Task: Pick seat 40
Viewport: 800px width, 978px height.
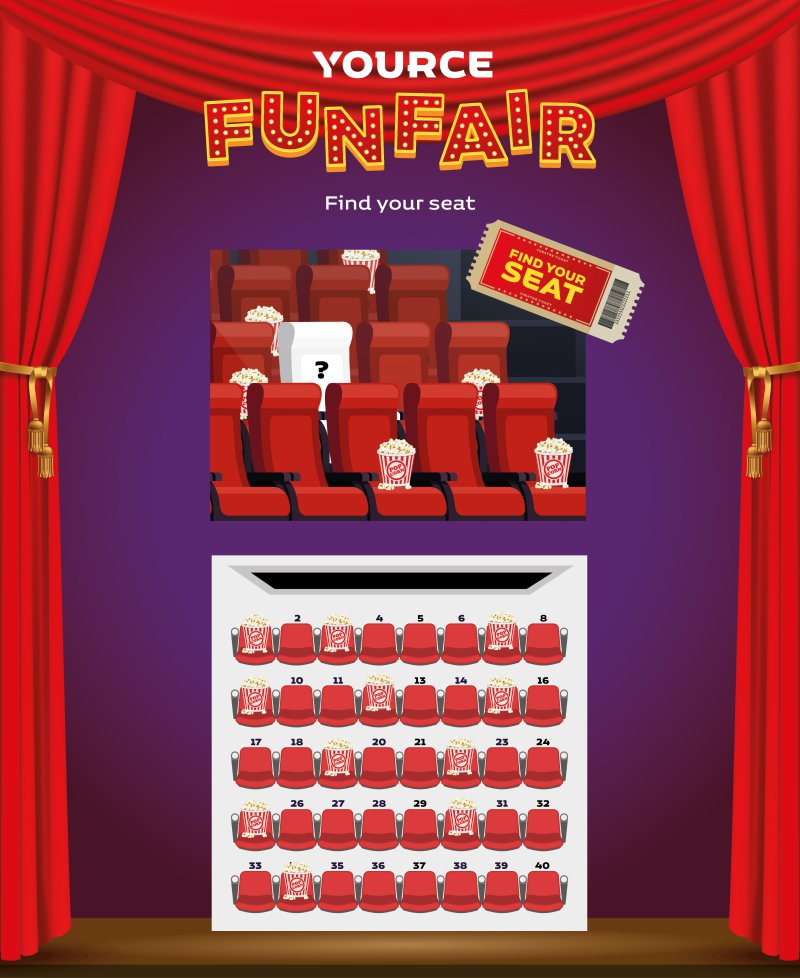Action: tap(543, 890)
